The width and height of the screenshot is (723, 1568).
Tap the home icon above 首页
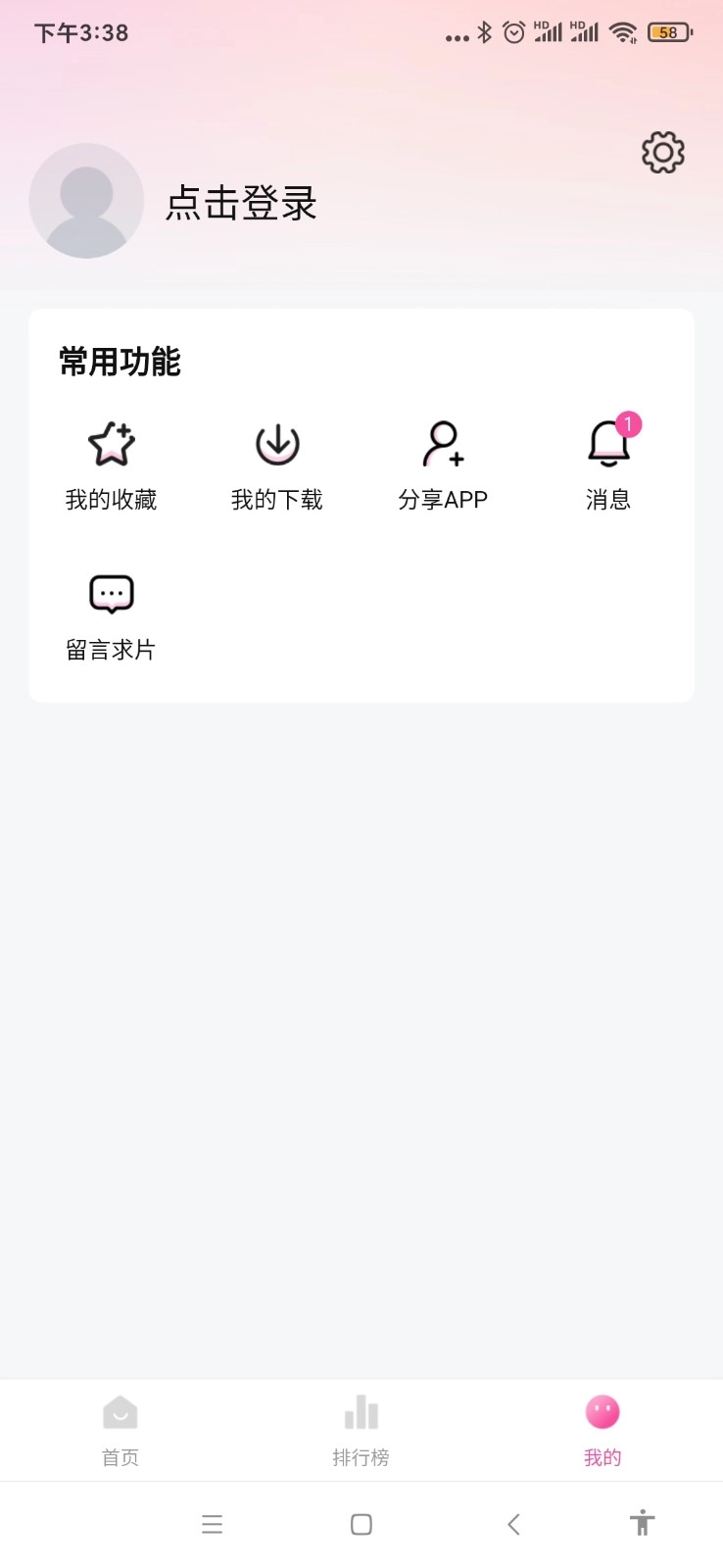(120, 1411)
